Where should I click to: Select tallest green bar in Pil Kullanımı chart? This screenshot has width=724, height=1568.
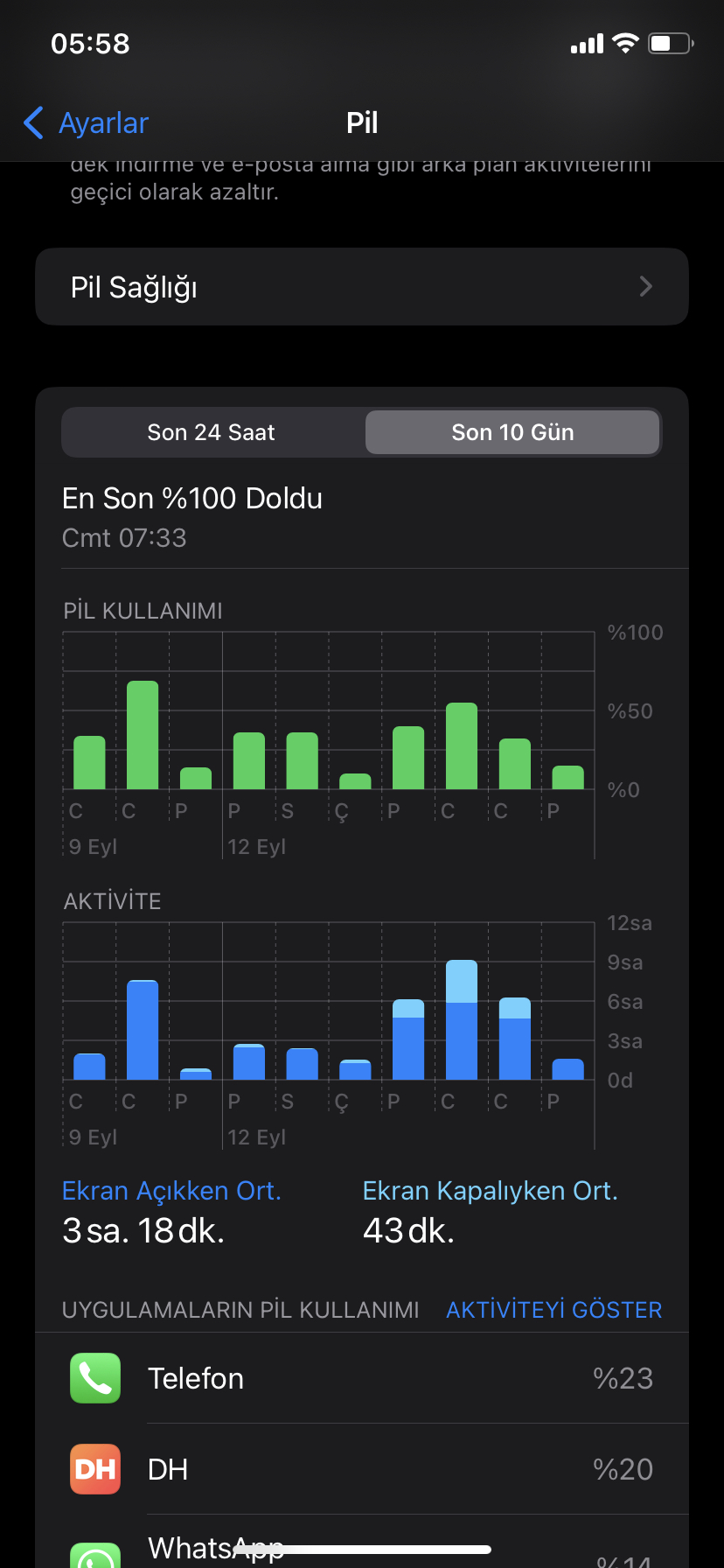click(x=143, y=735)
